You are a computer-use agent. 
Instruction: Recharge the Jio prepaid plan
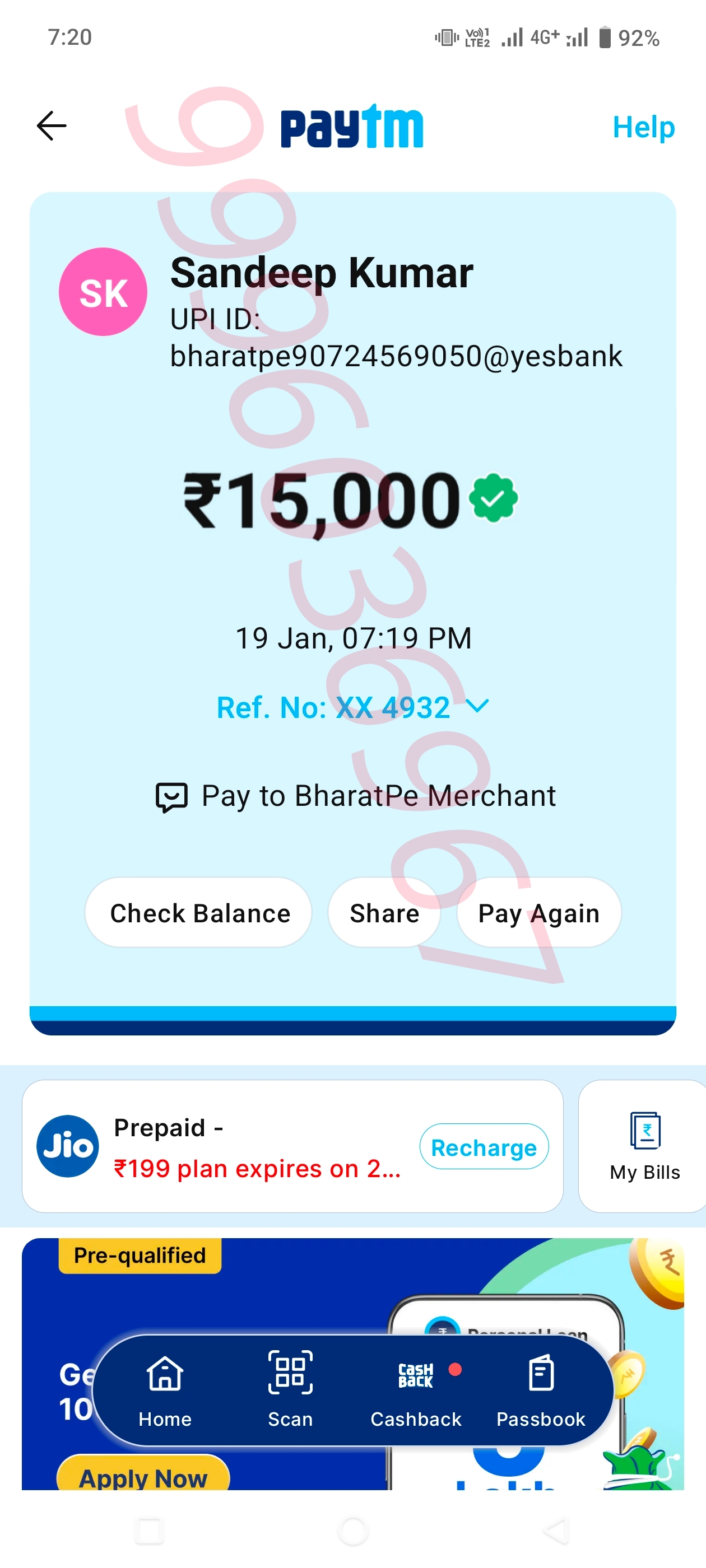484,1147
